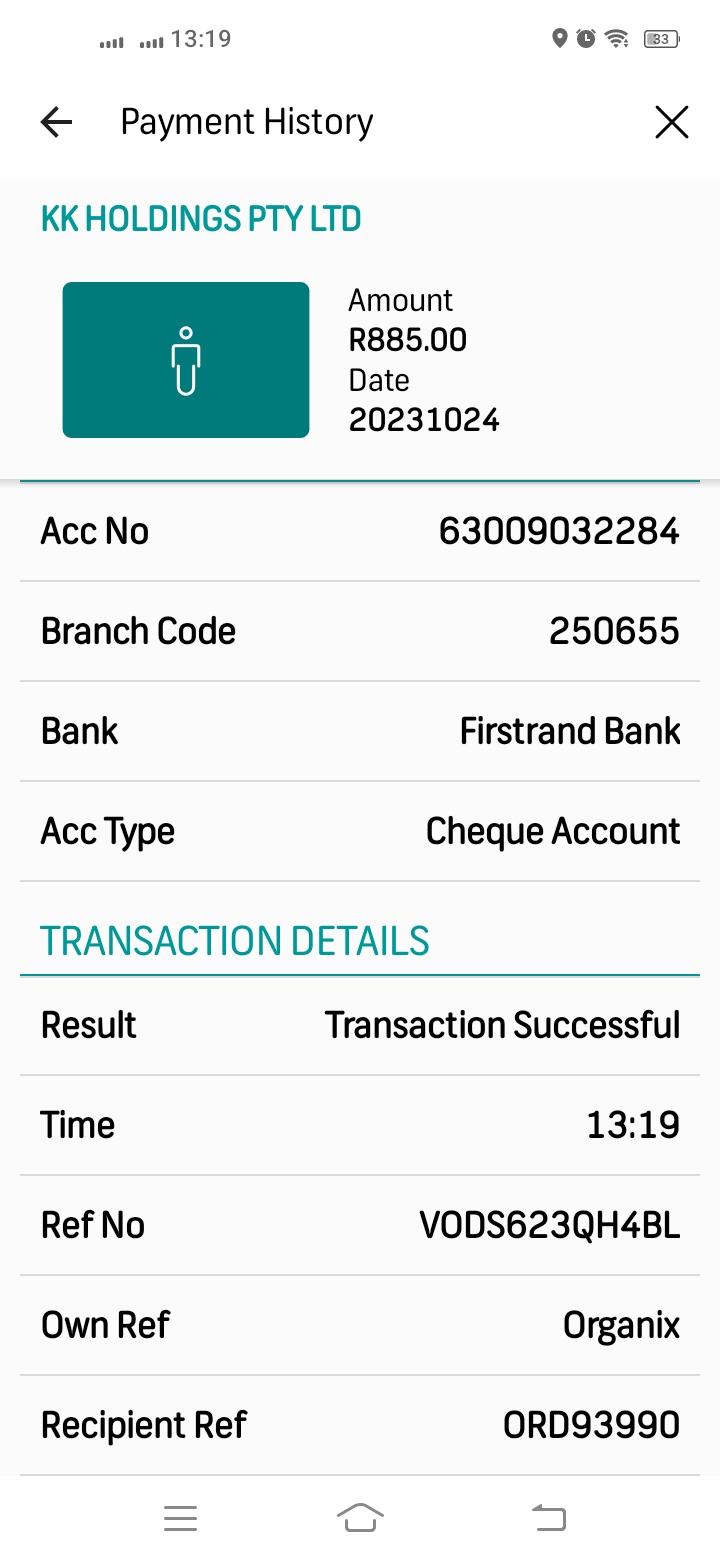Viewport: 720px width, 1560px height.
Task: Go back from Payment History
Action: [57, 122]
